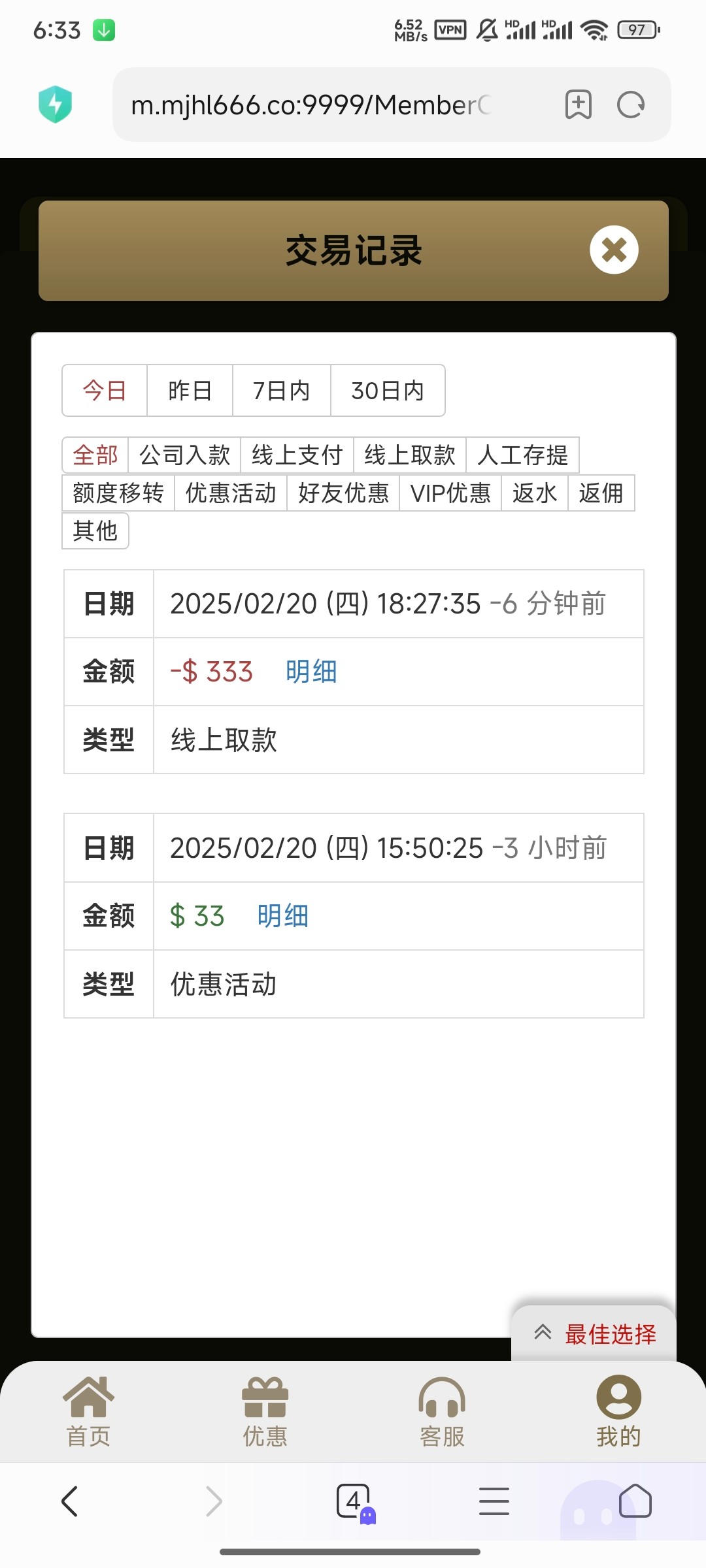Close the 交易记录 dialog
Screen dimensions: 706x1568
point(614,250)
